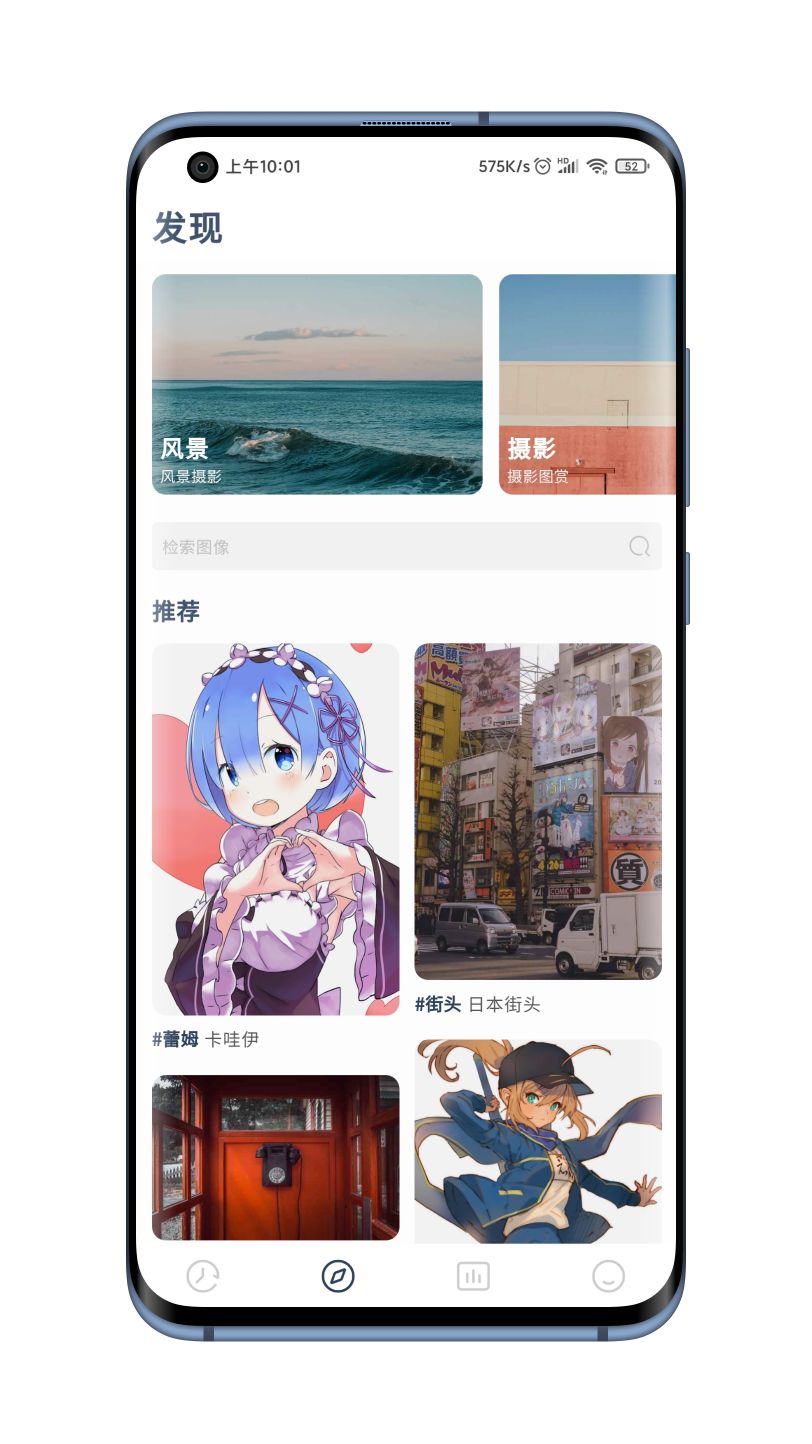Open the compass Discover tab icon
The image size is (812, 1444).
click(338, 1277)
